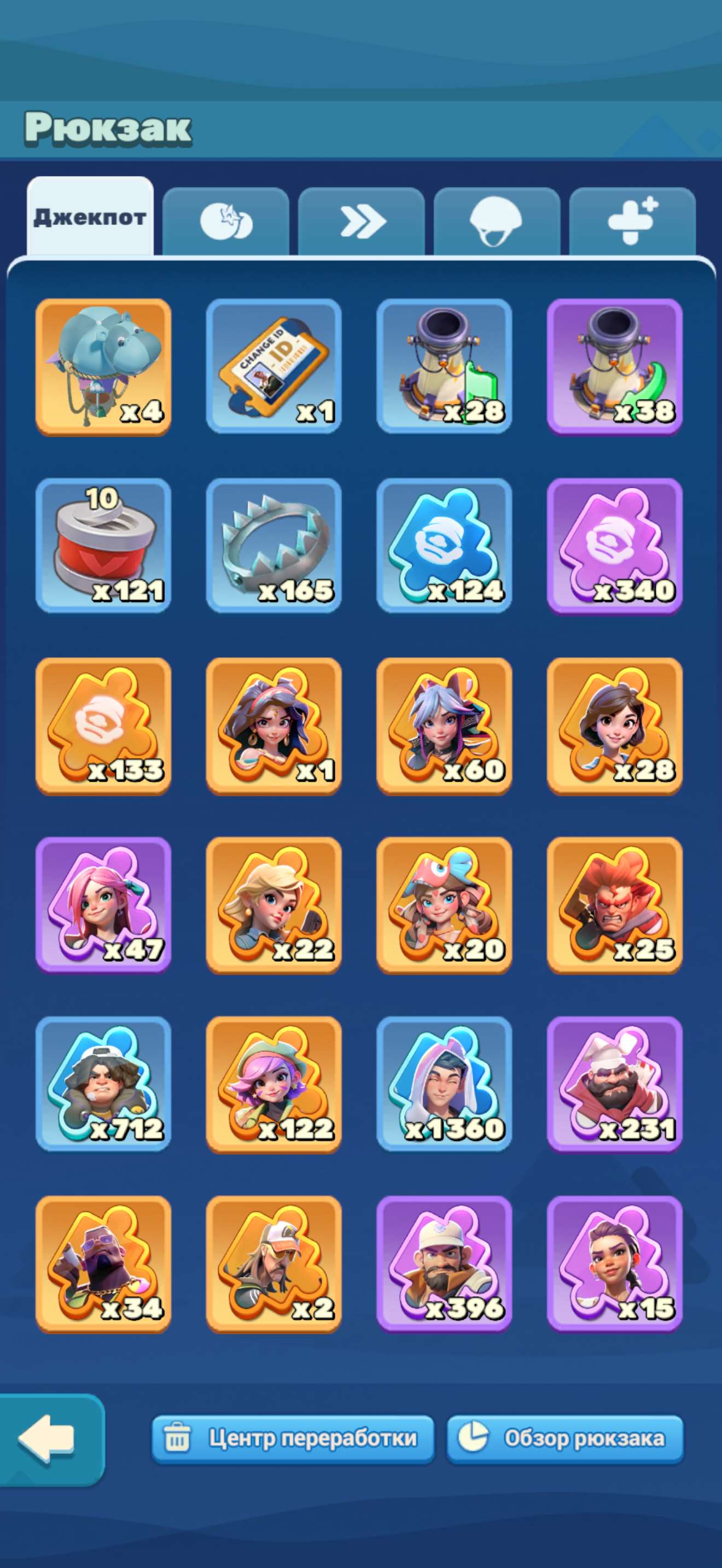Select the bear trap item x165

[x=273, y=546]
